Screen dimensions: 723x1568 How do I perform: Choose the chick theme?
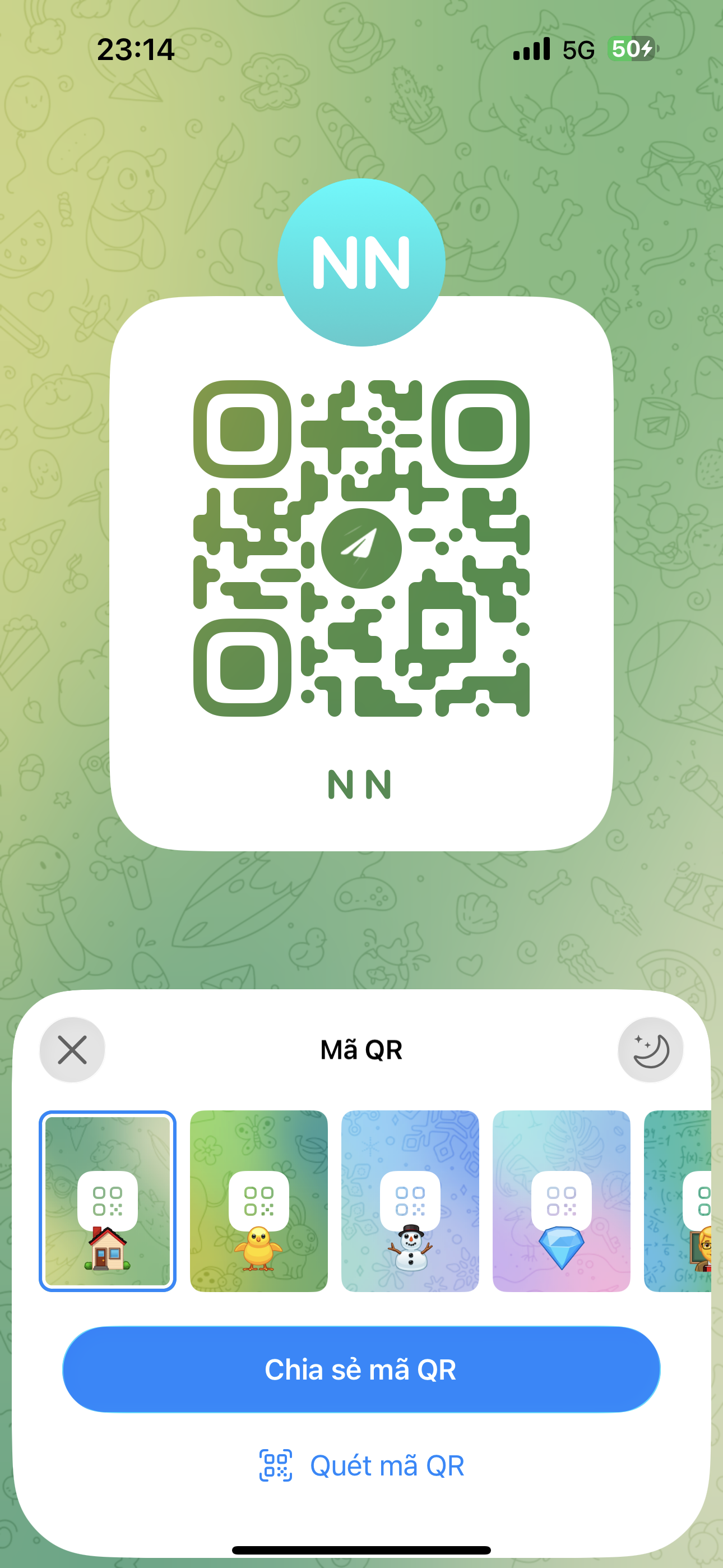(258, 1200)
